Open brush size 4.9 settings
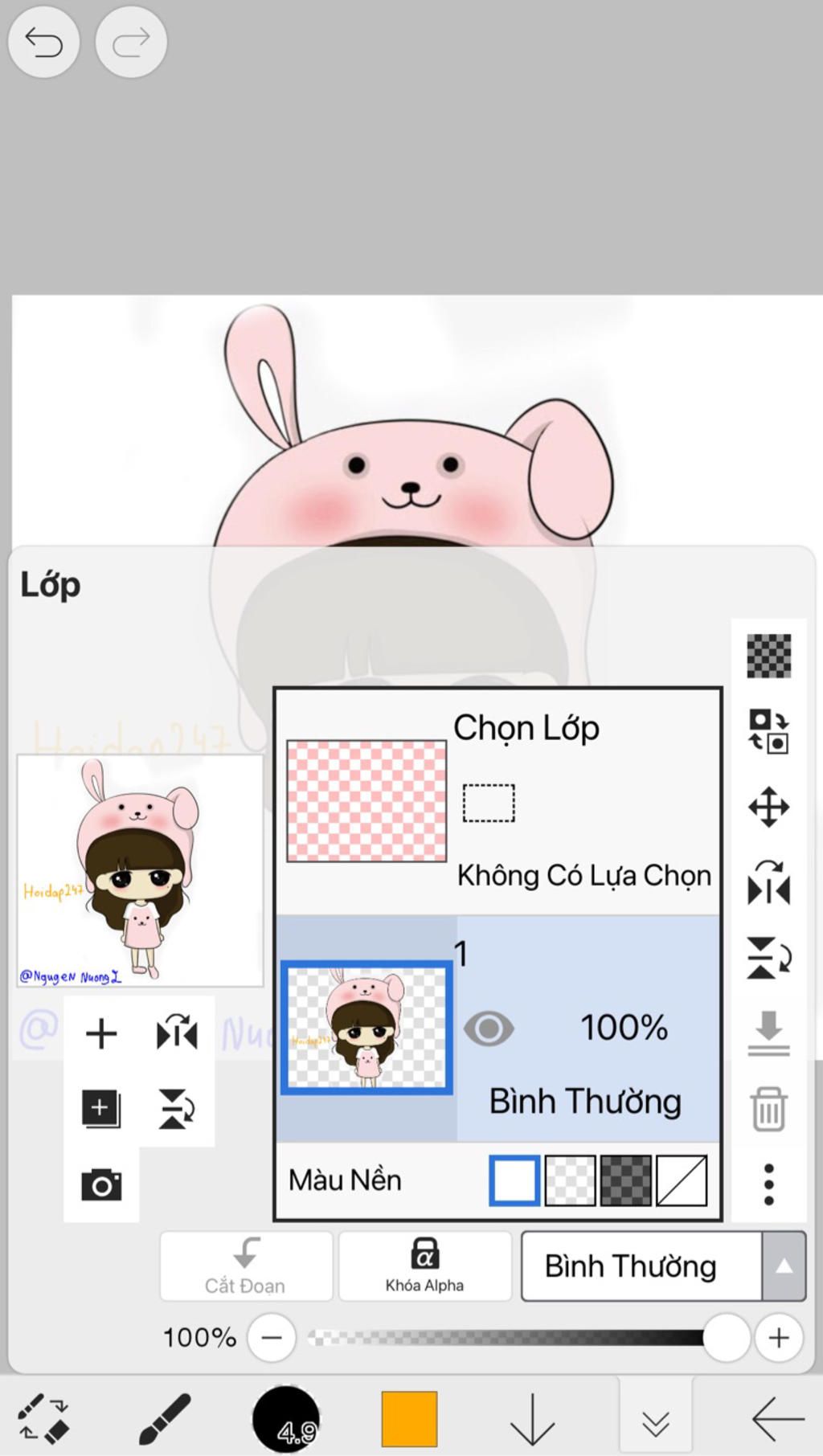823x1456 pixels. 286,1419
